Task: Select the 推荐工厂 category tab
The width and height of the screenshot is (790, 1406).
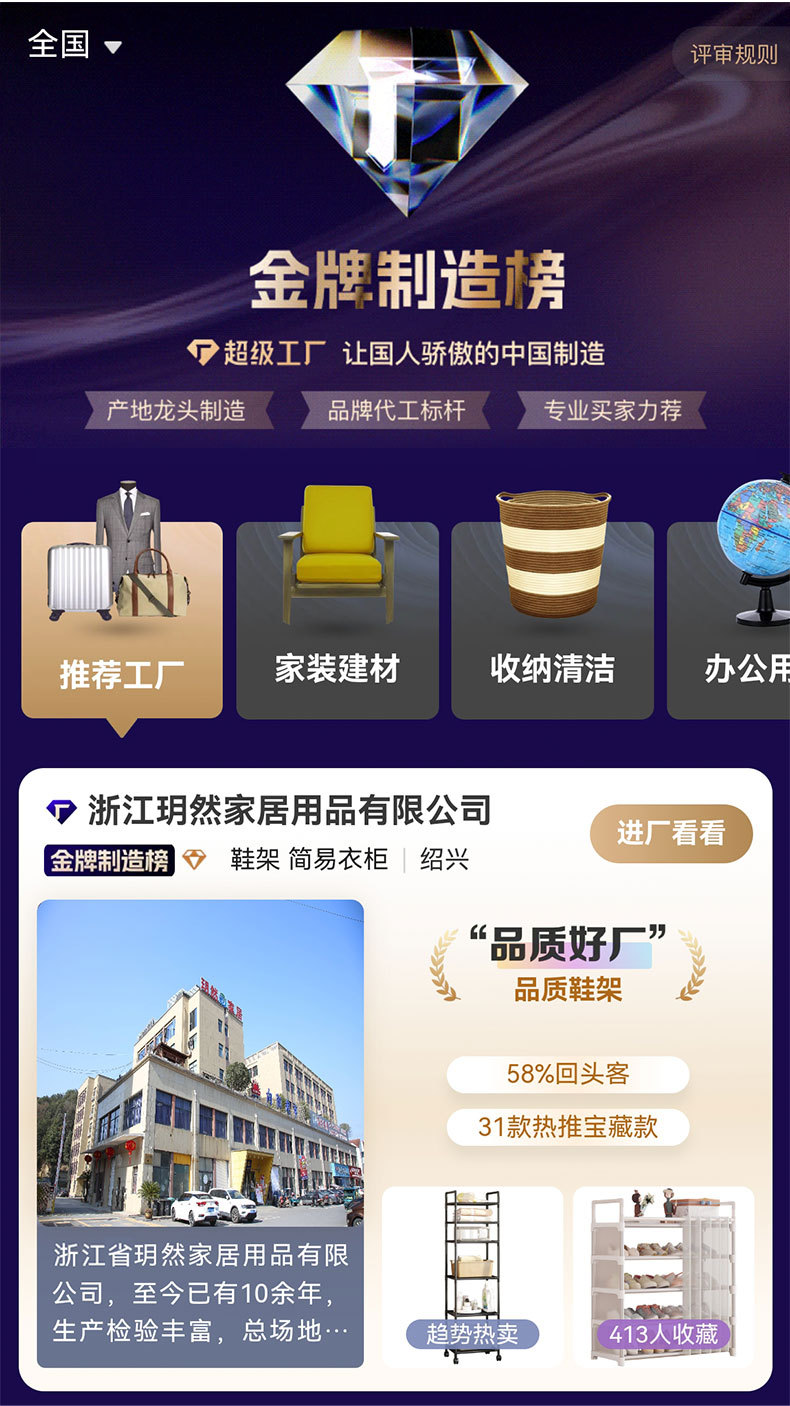Action: (x=122, y=620)
